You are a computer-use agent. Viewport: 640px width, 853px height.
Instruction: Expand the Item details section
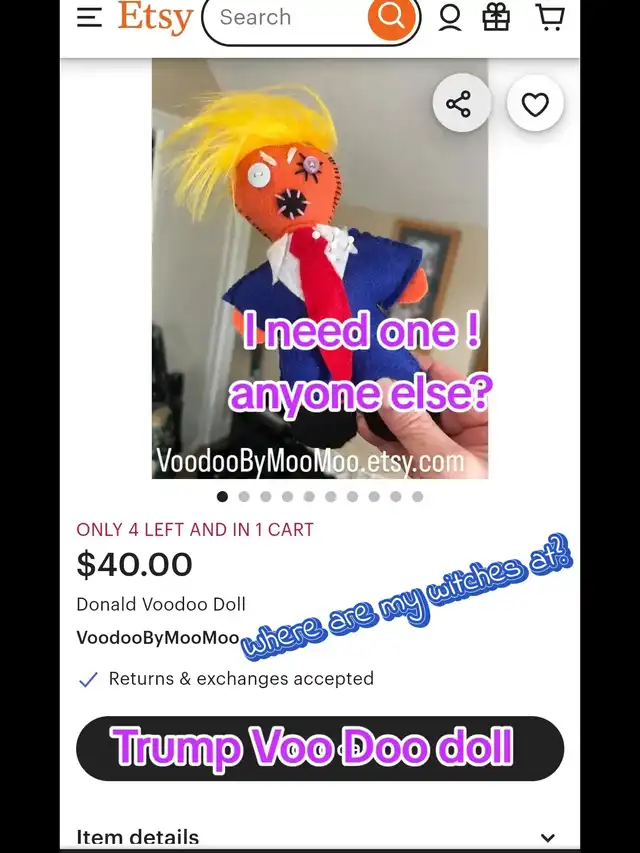click(547, 837)
